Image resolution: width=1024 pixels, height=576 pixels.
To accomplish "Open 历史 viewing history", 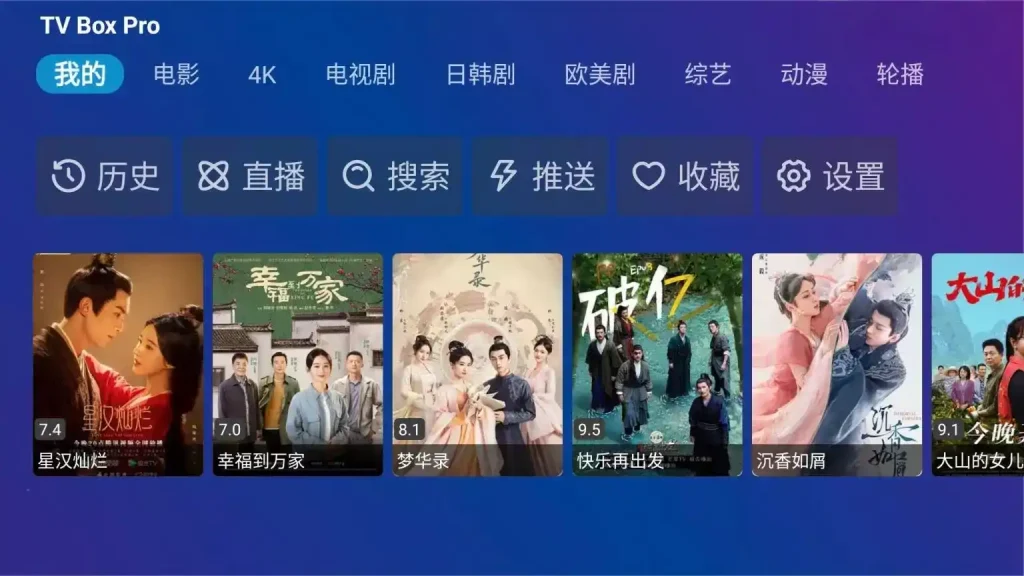I will pyautogui.click(x=105, y=176).
